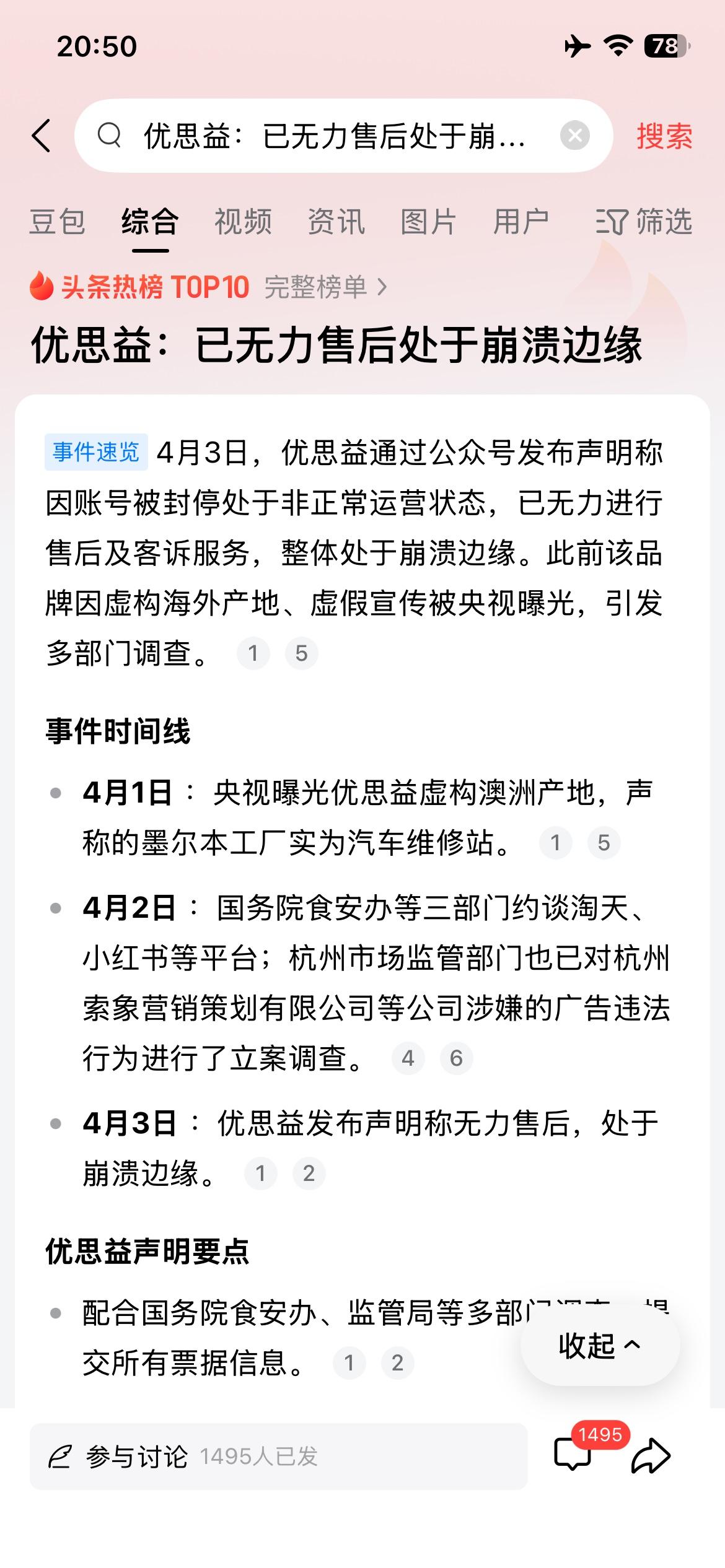The image size is (725, 1568).
Task: Tap citation badge 5 after 多部门调查
Action: [302, 651]
